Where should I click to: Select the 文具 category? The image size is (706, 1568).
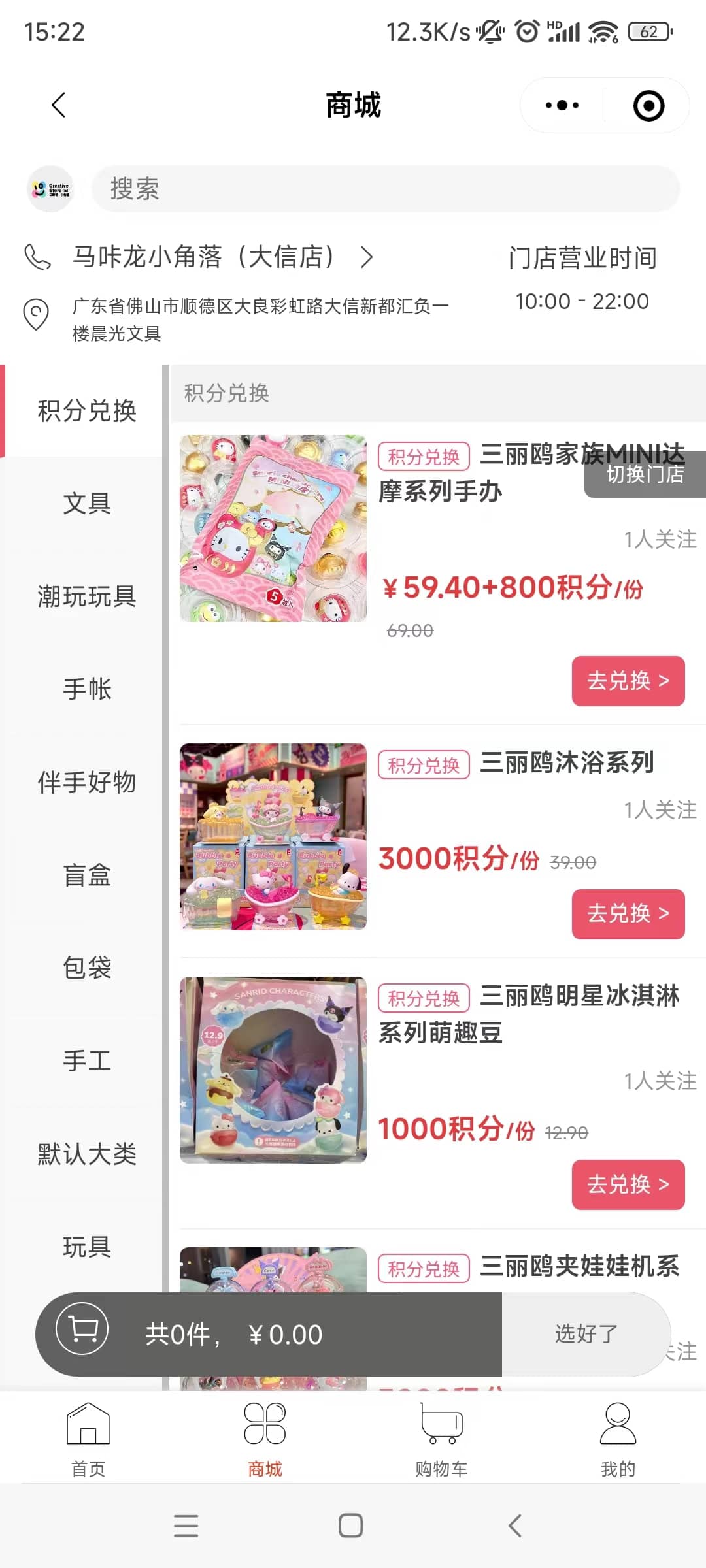click(86, 504)
